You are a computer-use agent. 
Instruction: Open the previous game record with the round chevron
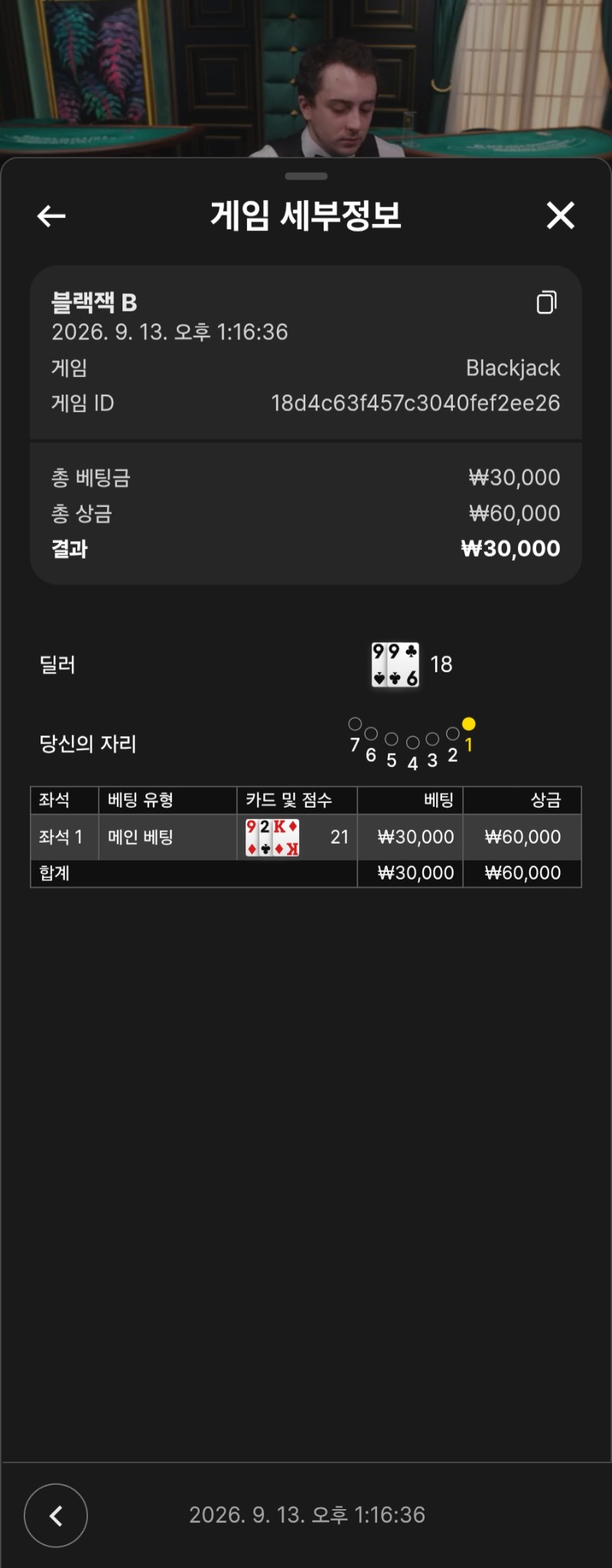pos(56,1515)
